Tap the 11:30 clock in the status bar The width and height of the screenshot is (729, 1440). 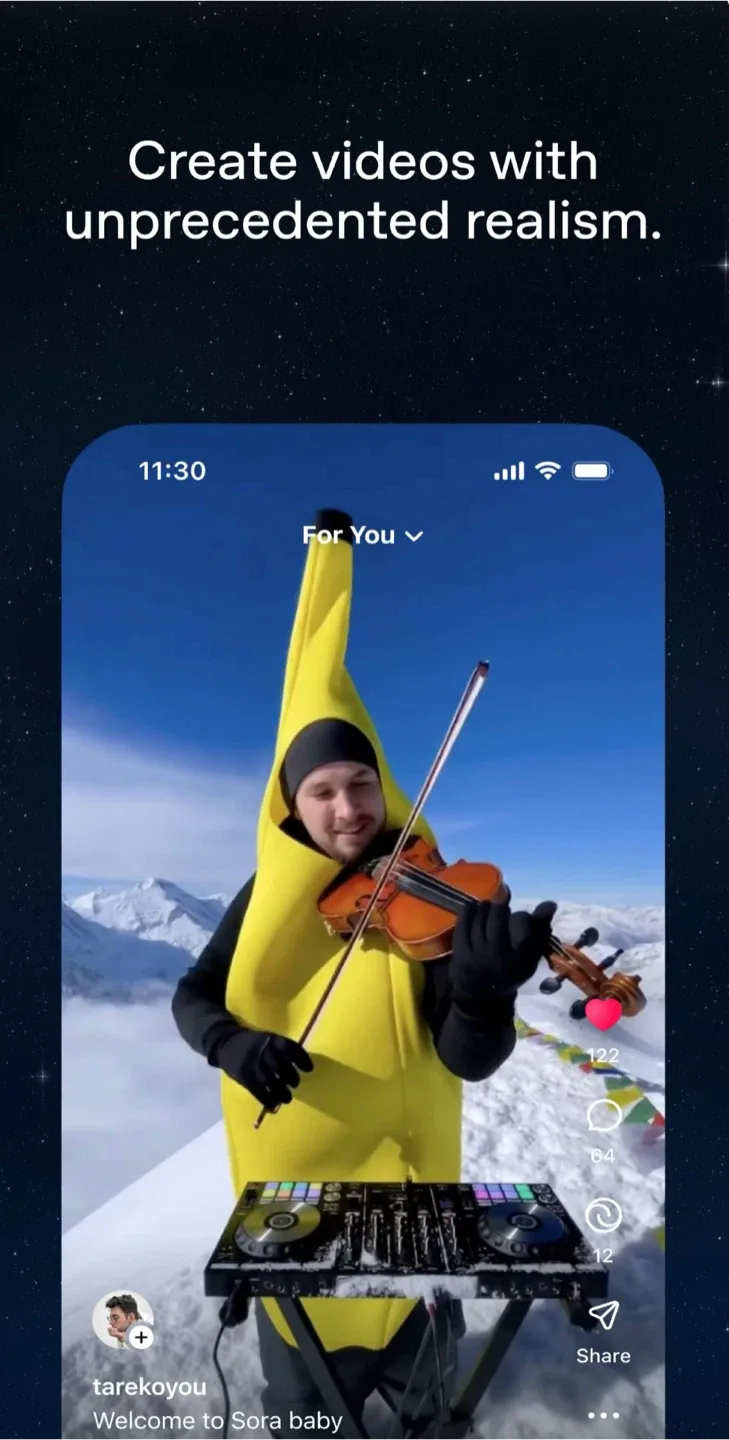[172, 470]
